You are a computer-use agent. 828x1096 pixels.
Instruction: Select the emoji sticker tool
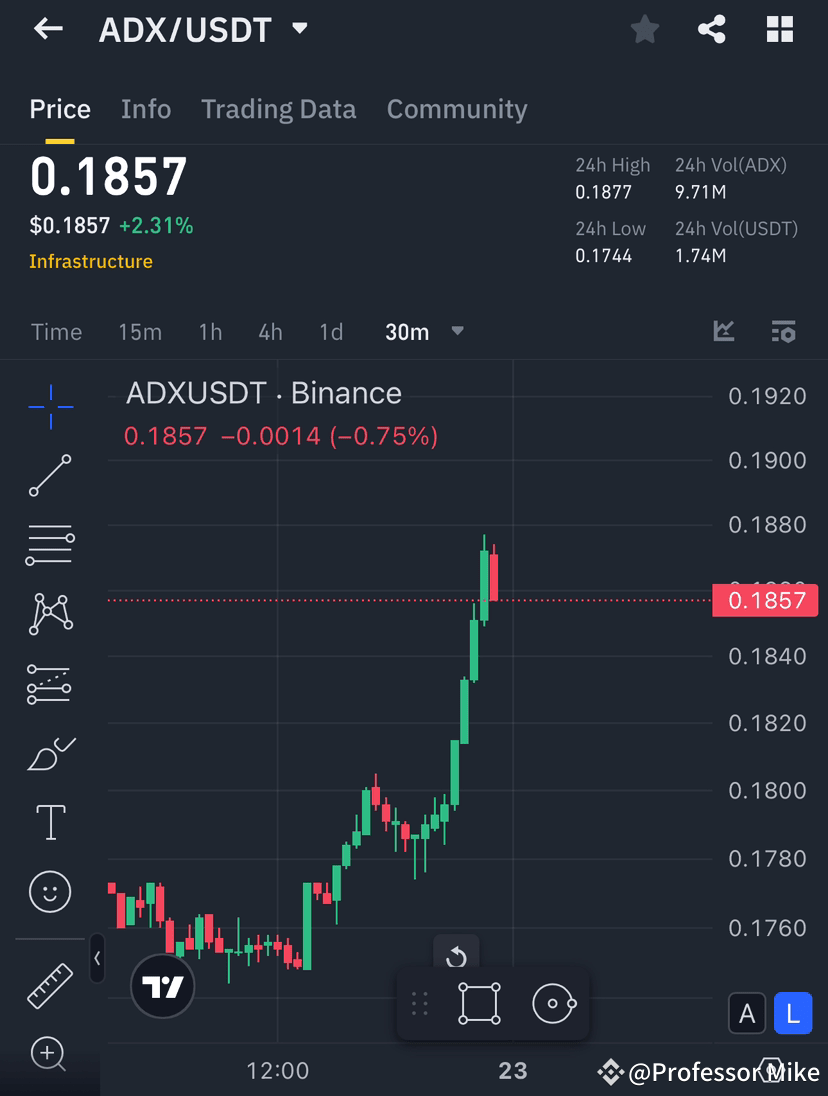point(50,890)
